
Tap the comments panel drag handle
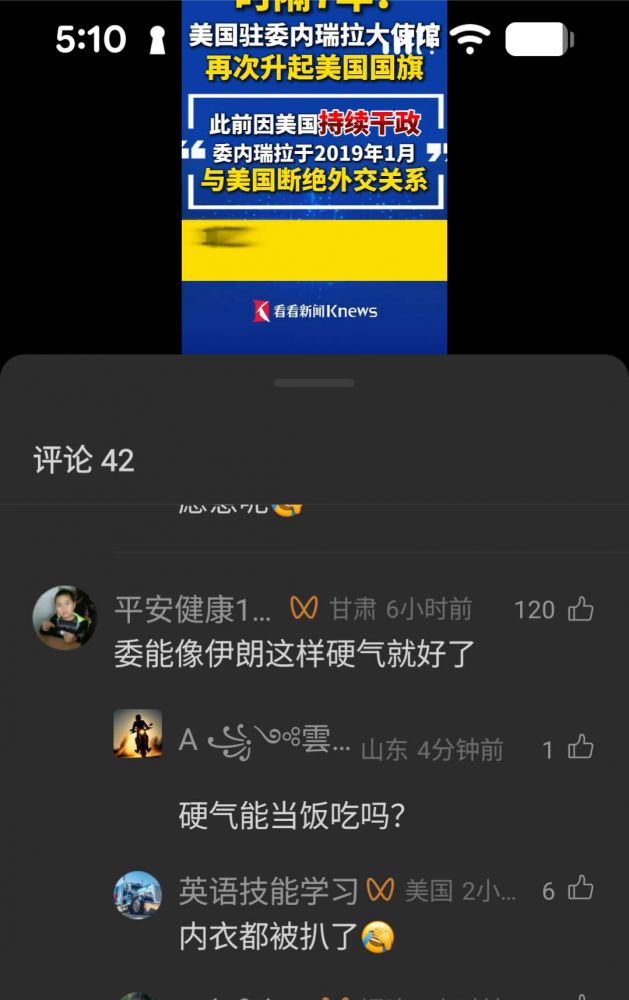(314, 382)
